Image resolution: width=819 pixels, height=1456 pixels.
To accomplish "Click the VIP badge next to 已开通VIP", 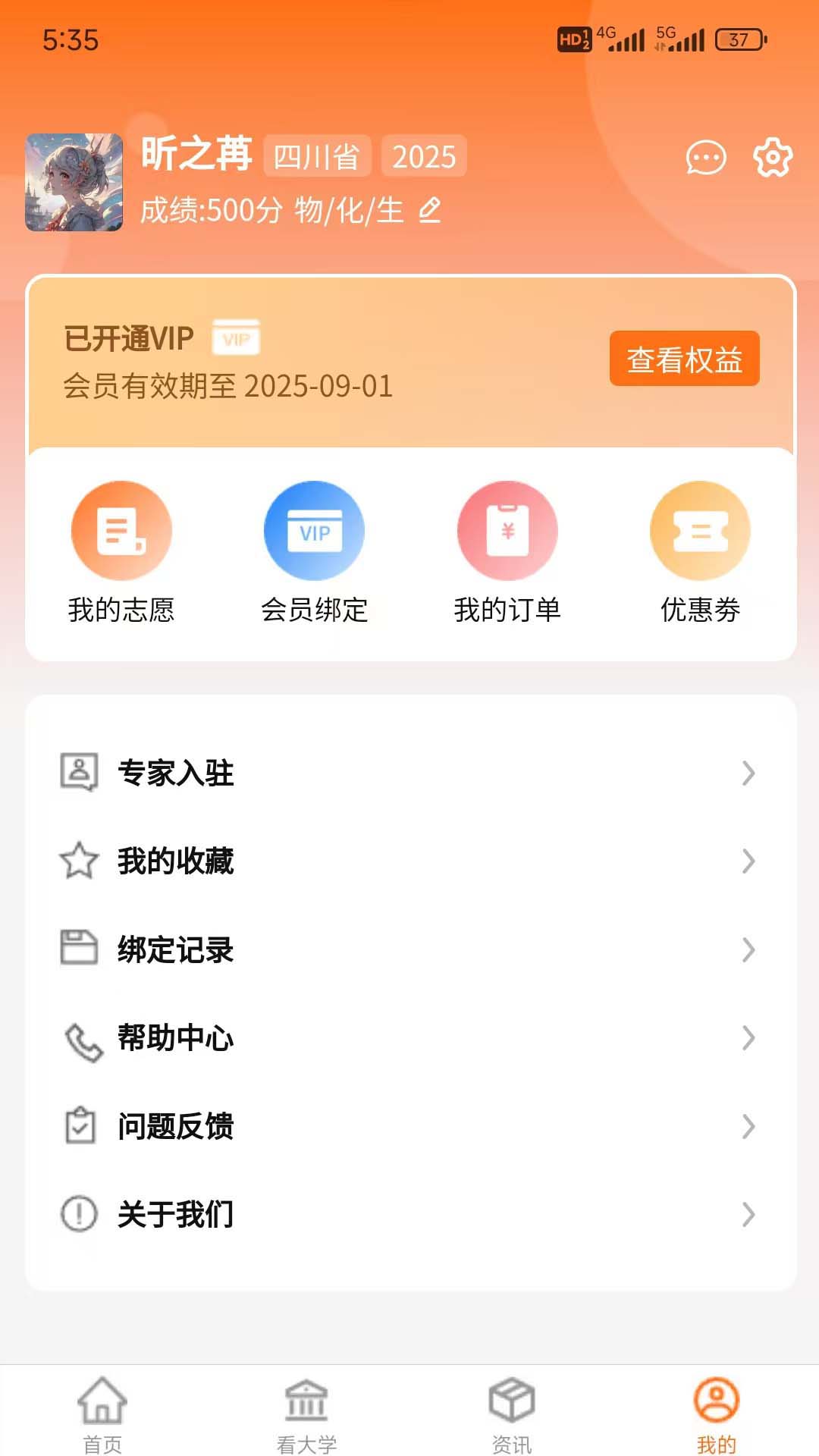I will [x=236, y=338].
